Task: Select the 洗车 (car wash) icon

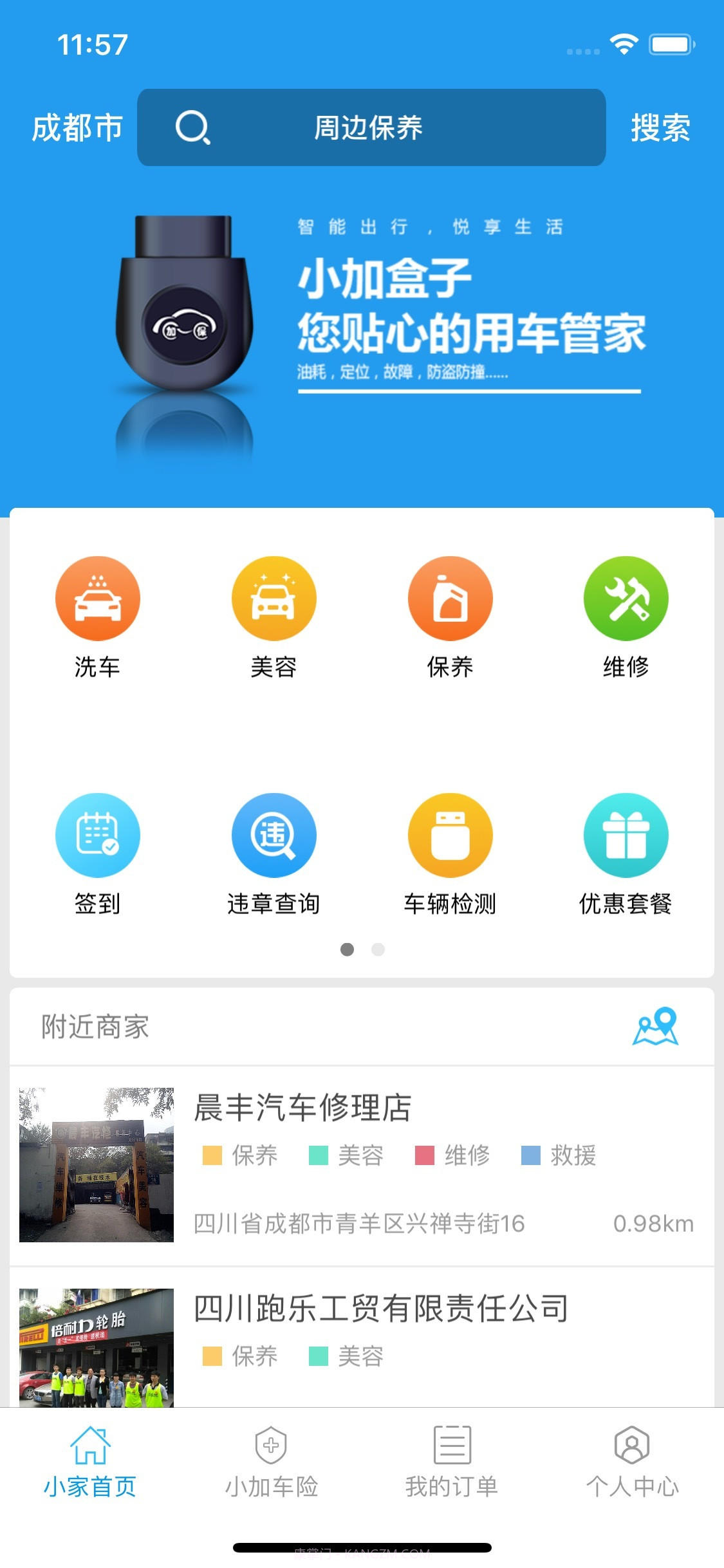Action: click(98, 597)
